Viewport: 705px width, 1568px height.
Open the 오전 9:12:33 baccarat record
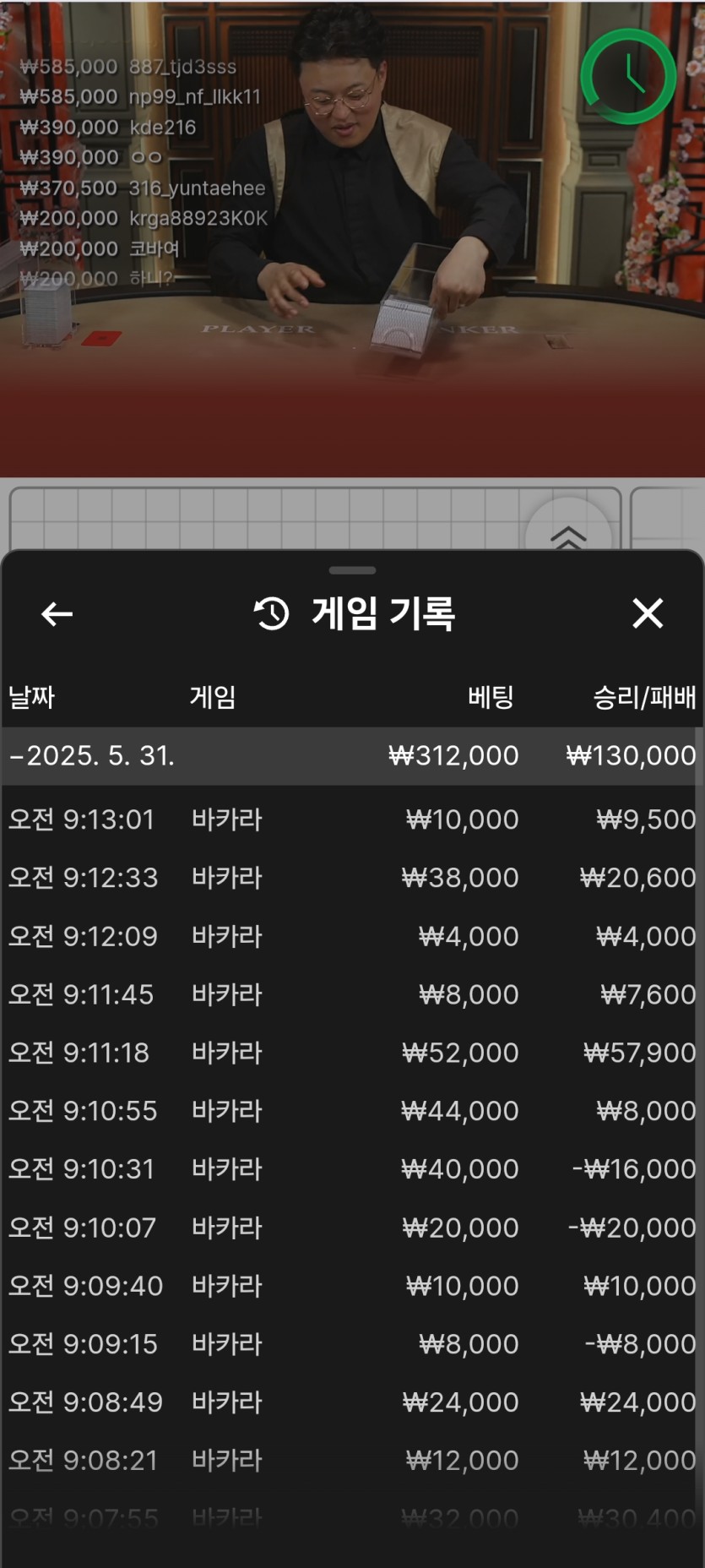click(352, 878)
